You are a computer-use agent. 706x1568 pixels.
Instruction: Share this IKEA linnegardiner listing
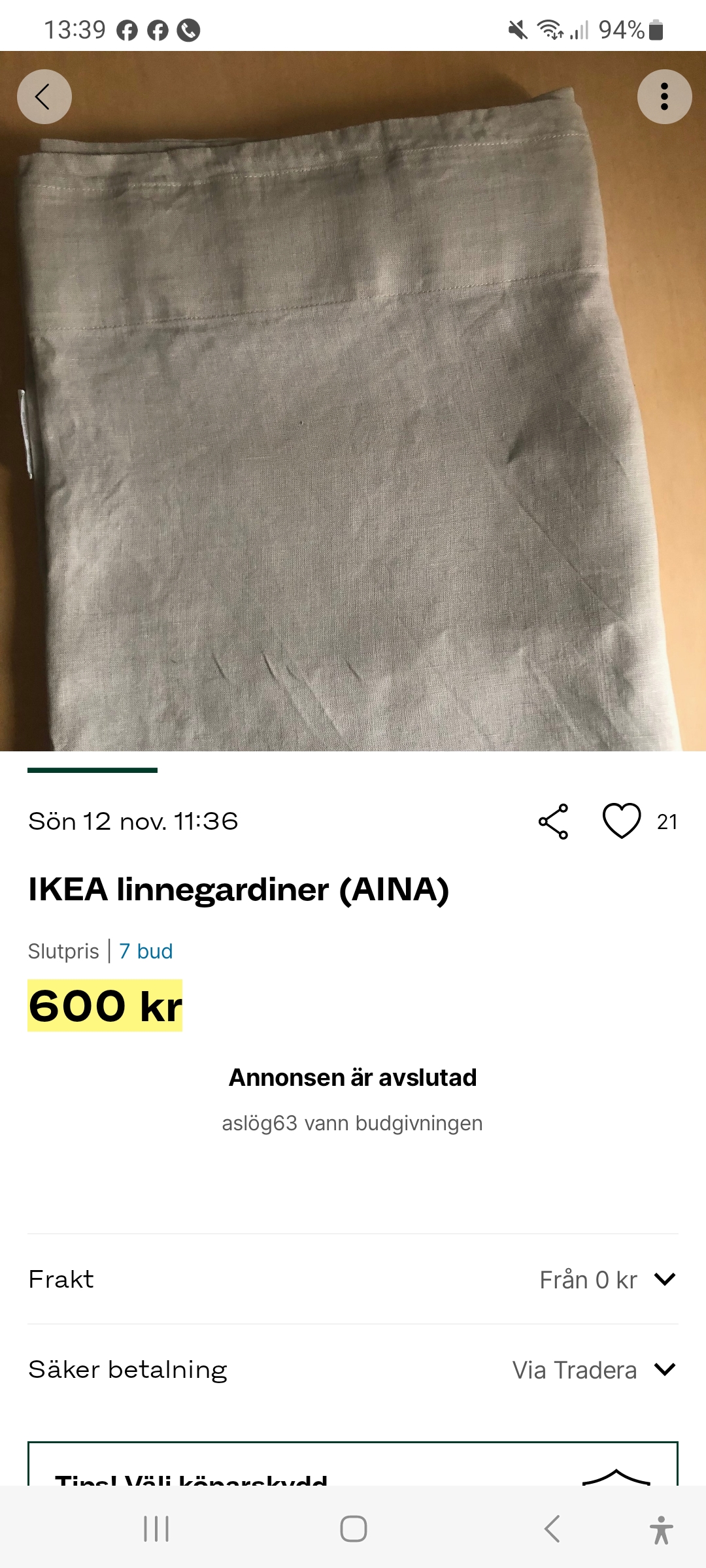coord(553,821)
